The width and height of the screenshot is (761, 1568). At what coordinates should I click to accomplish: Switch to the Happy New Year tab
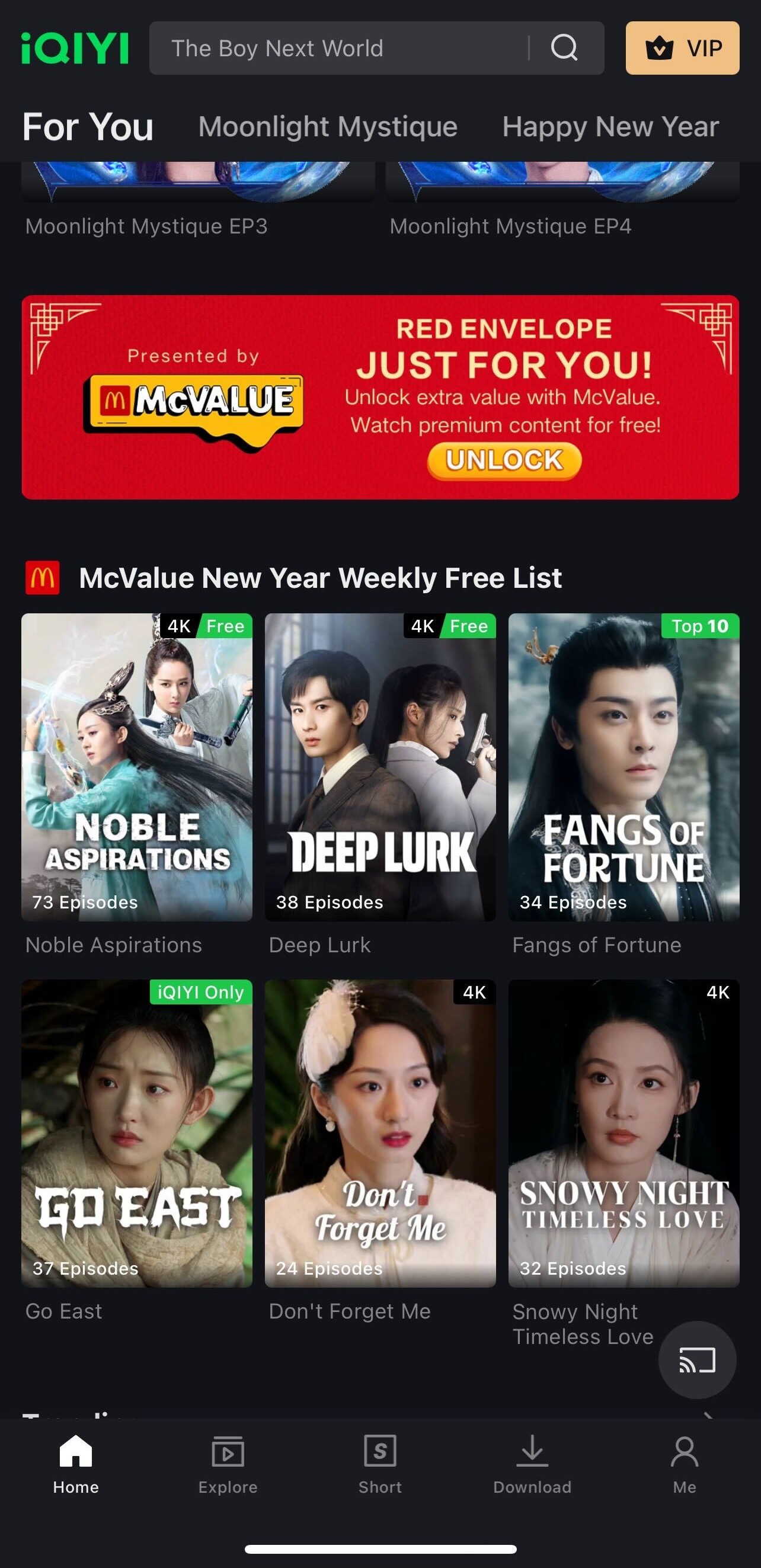click(x=610, y=127)
